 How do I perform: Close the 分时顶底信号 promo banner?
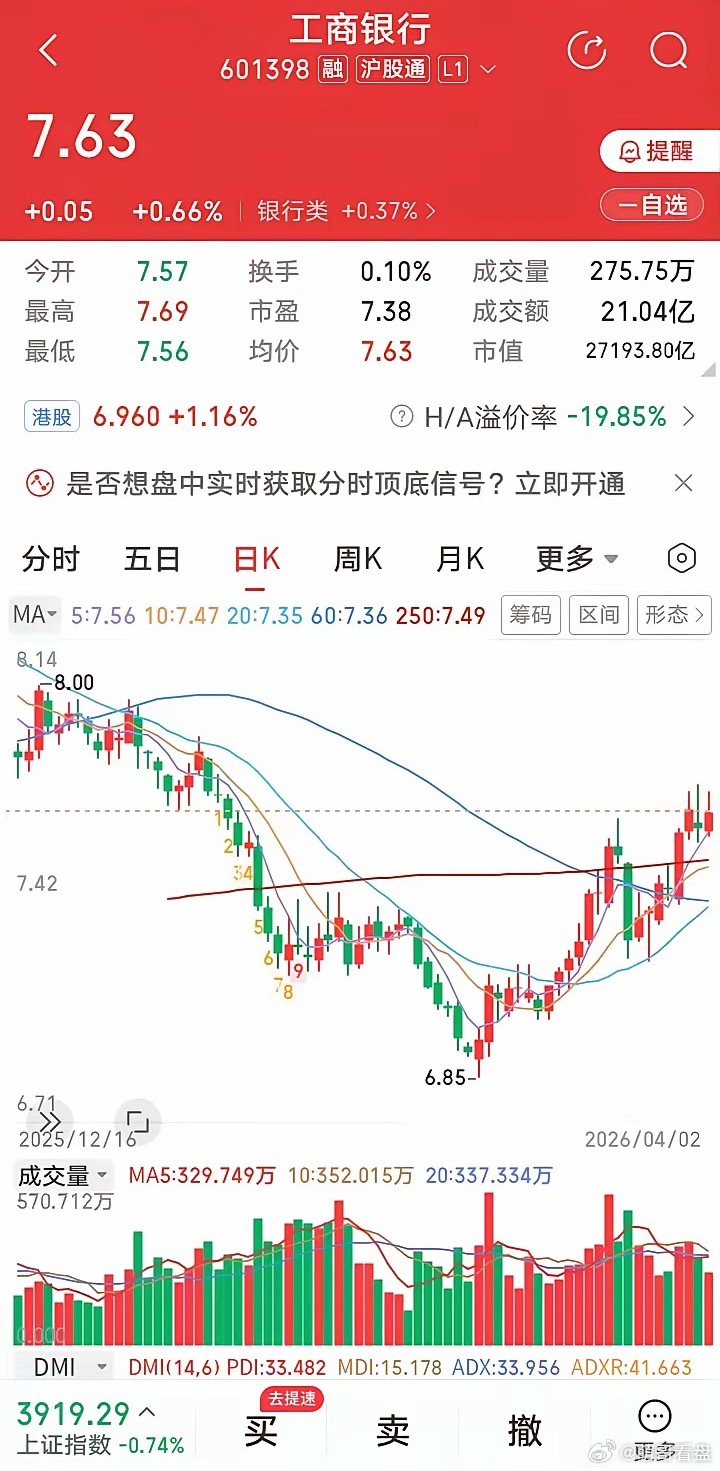(684, 483)
